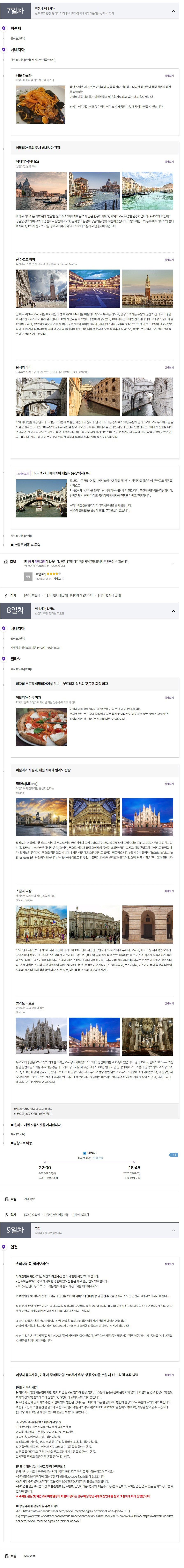Open 상세보기 for 여행지 유의사항 notice
The height and width of the screenshot is (1568, 184).
click(169, 1375)
